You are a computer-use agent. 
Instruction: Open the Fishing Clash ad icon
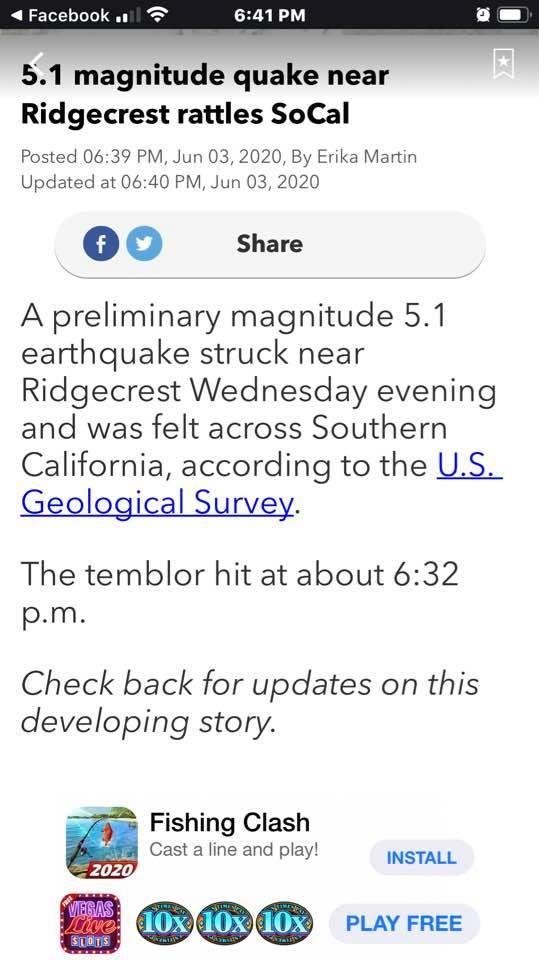point(102,842)
